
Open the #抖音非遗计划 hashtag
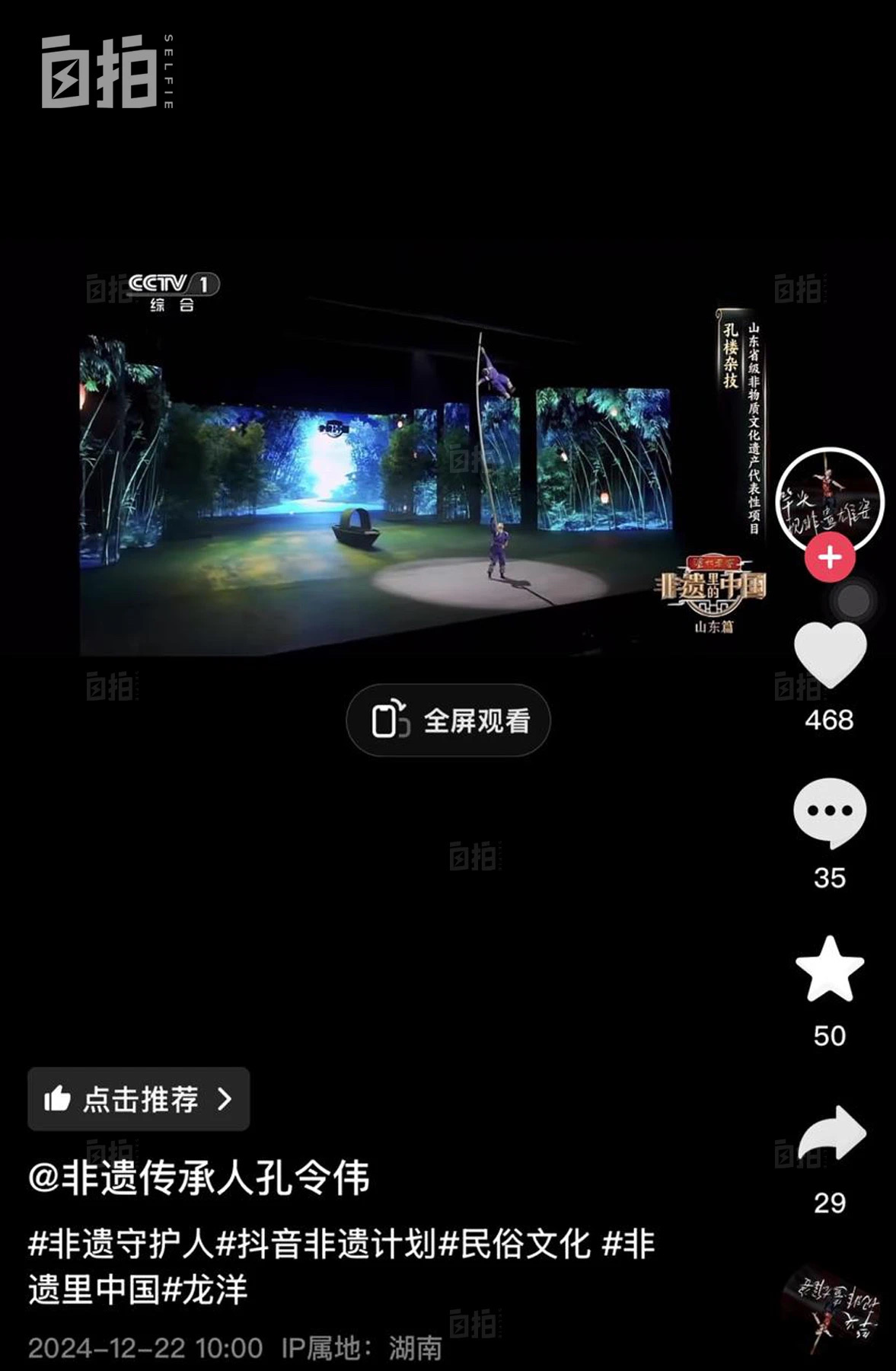(x=327, y=1245)
